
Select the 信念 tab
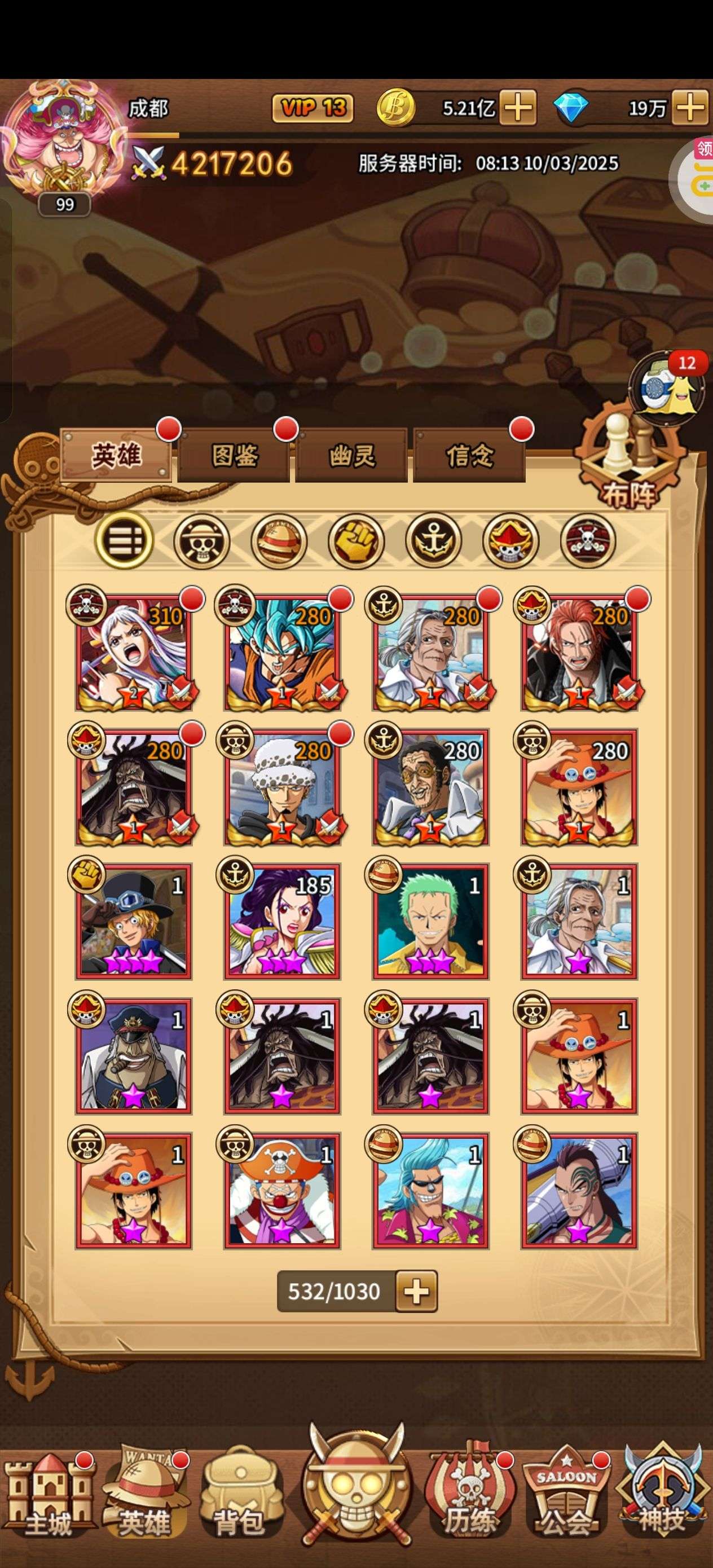pos(469,455)
